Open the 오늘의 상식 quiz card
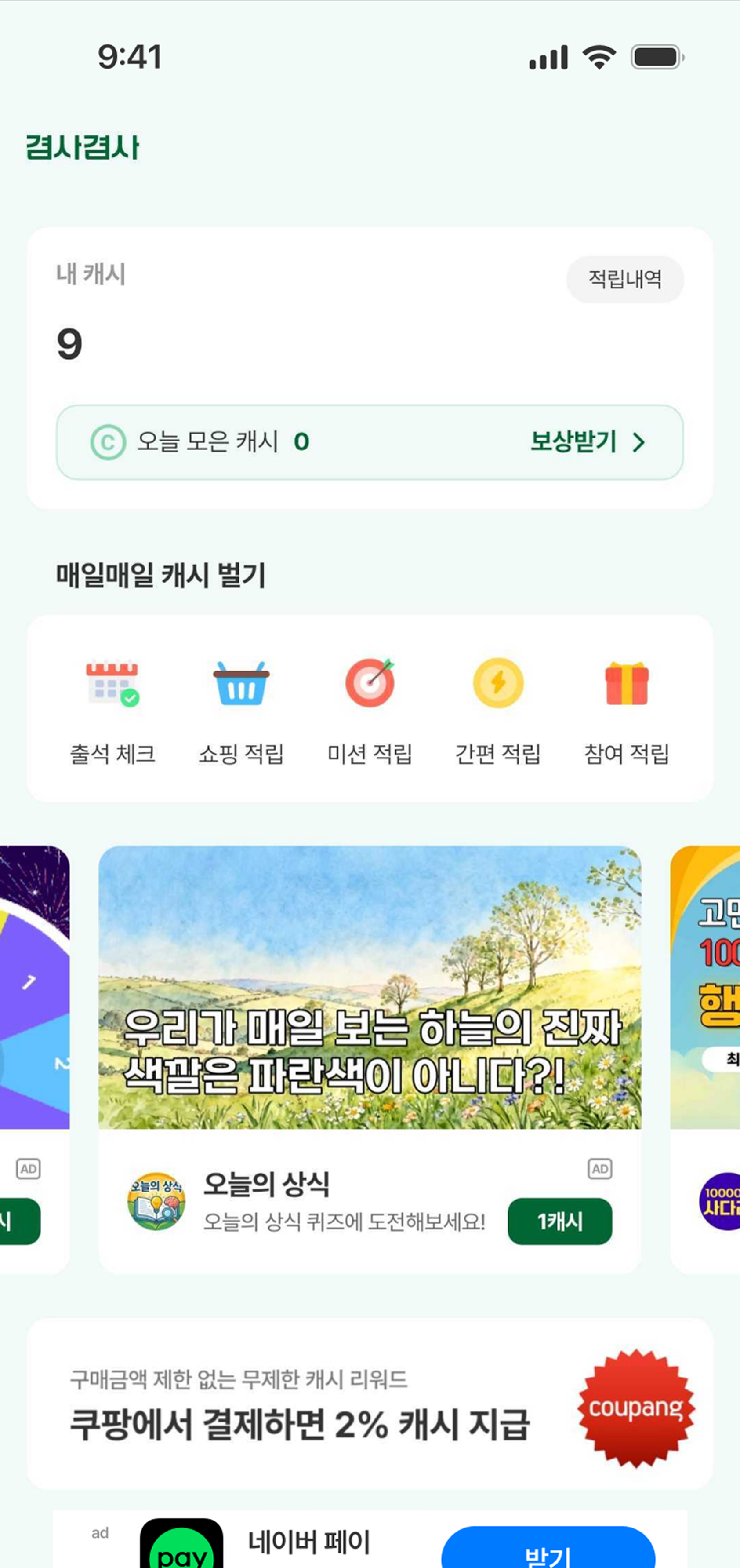 point(370,1059)
